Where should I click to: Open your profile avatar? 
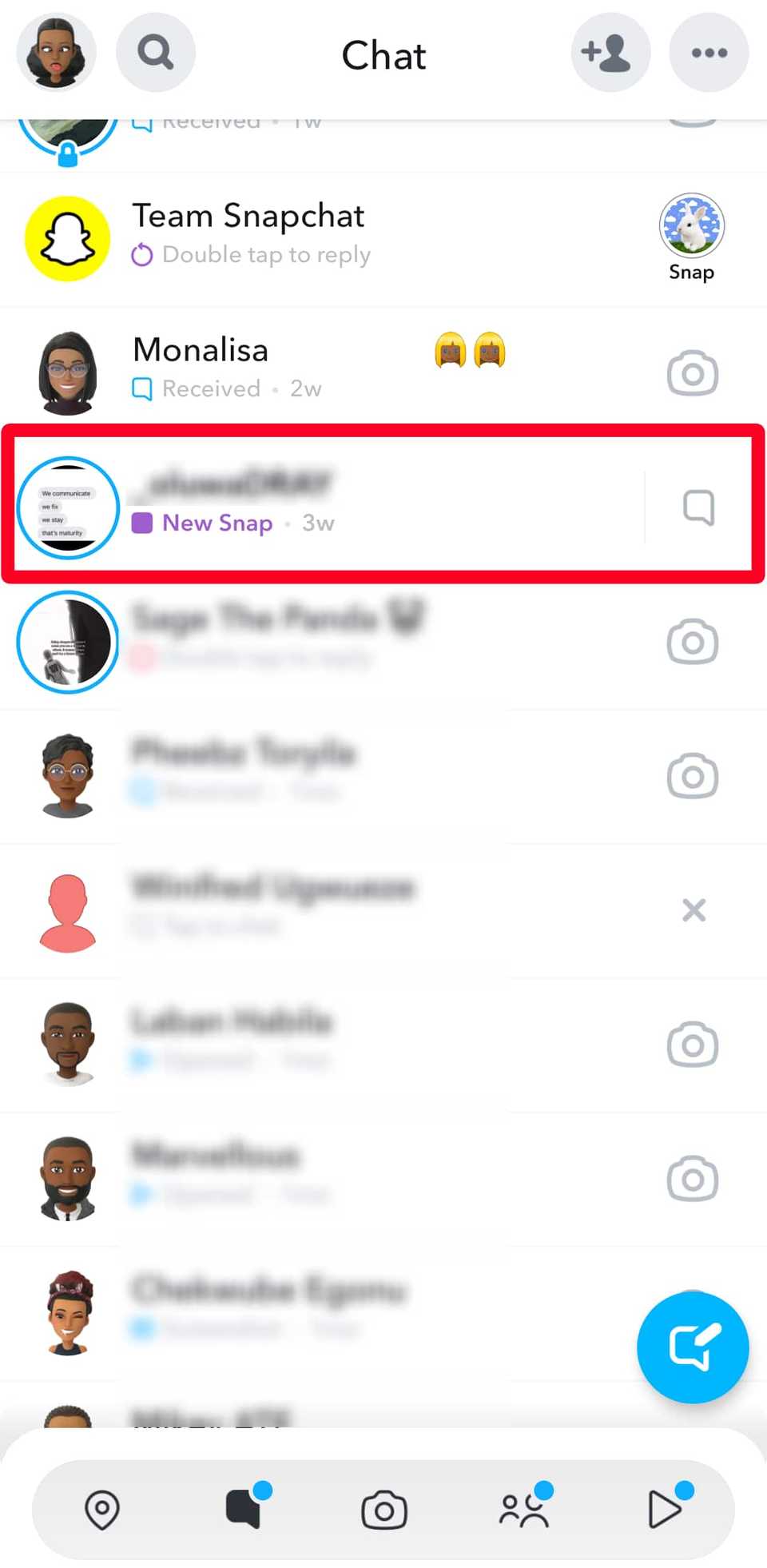(x=56, y=53)
